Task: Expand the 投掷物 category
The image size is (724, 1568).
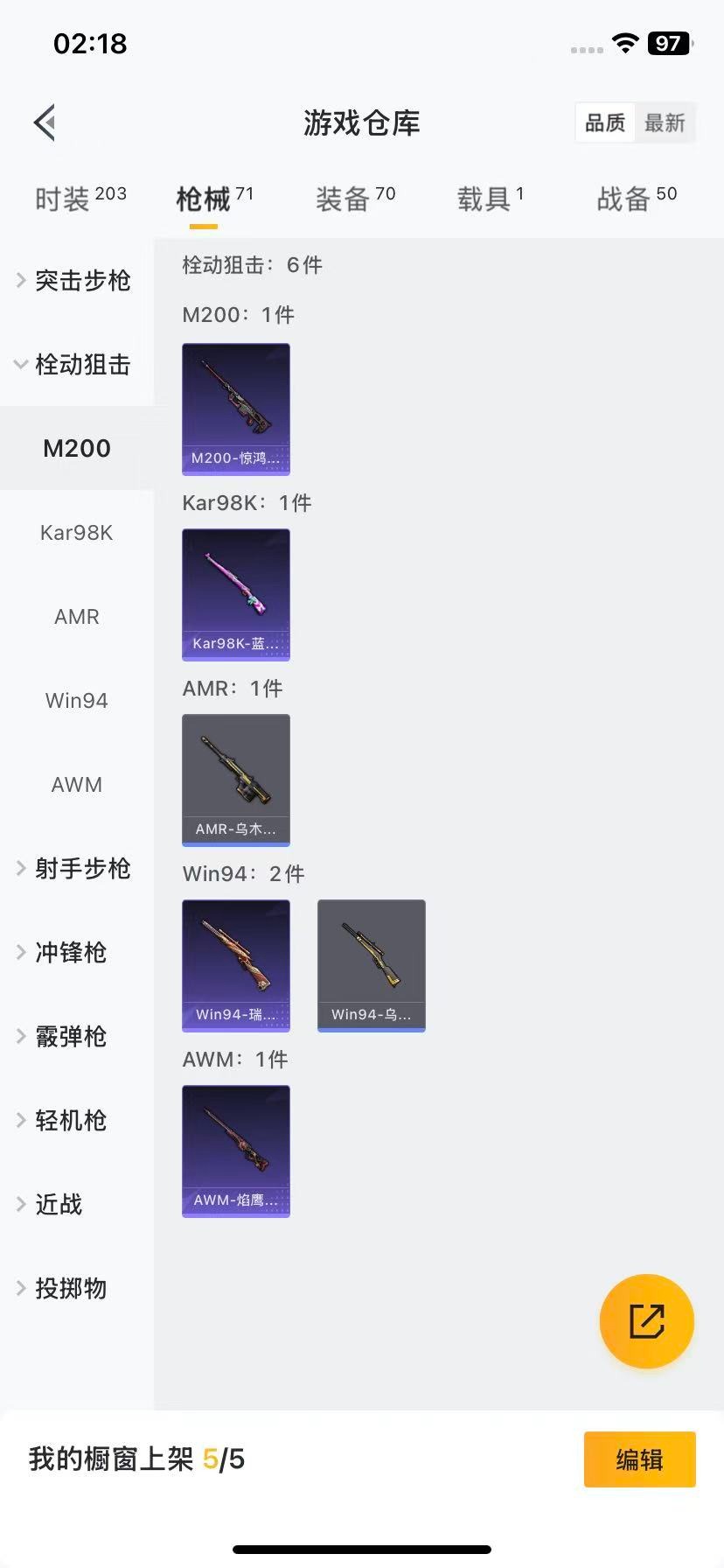Action: coord(71,1288)
